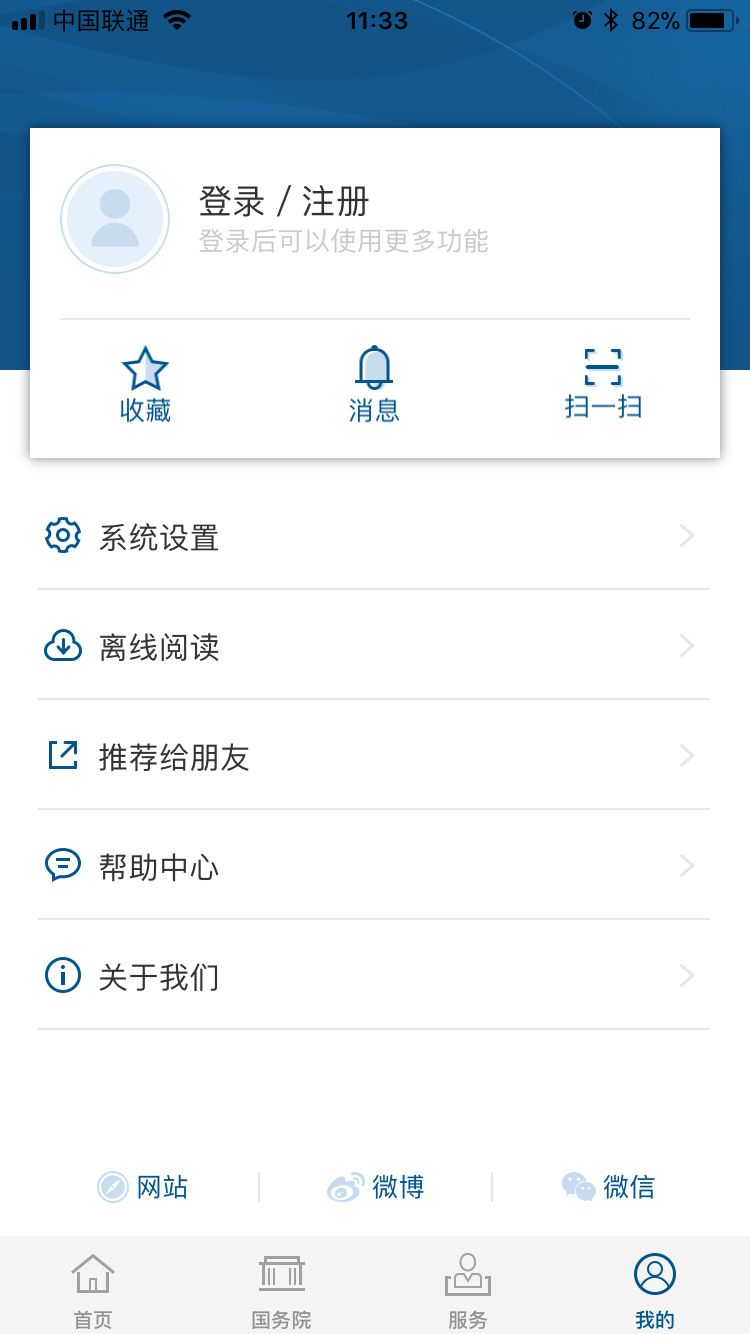Switch to the 国务院 tab

281,1291
